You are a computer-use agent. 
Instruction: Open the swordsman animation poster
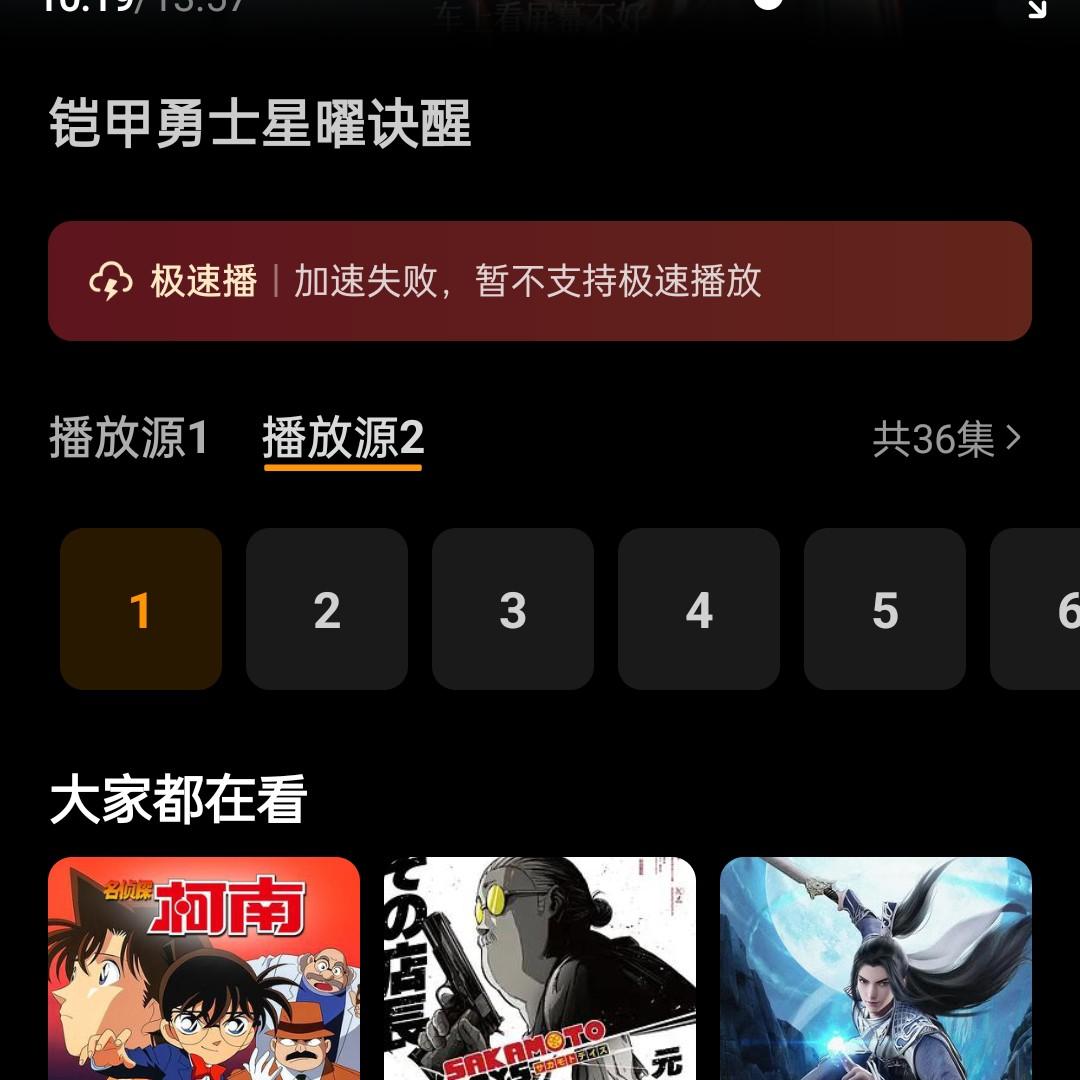pyautogui.click(x=876, y=968)
